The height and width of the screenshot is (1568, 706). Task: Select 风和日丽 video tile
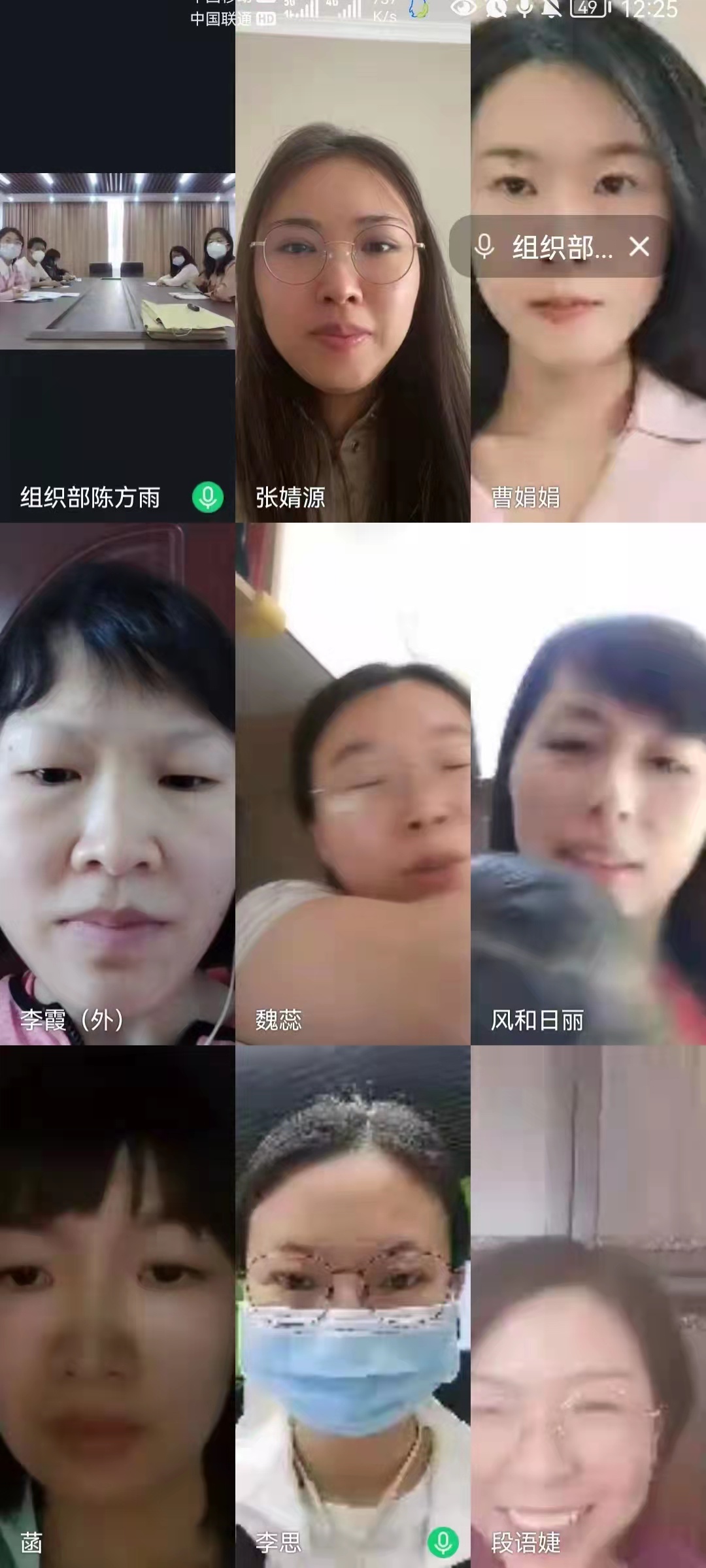(x=588, y=784)
